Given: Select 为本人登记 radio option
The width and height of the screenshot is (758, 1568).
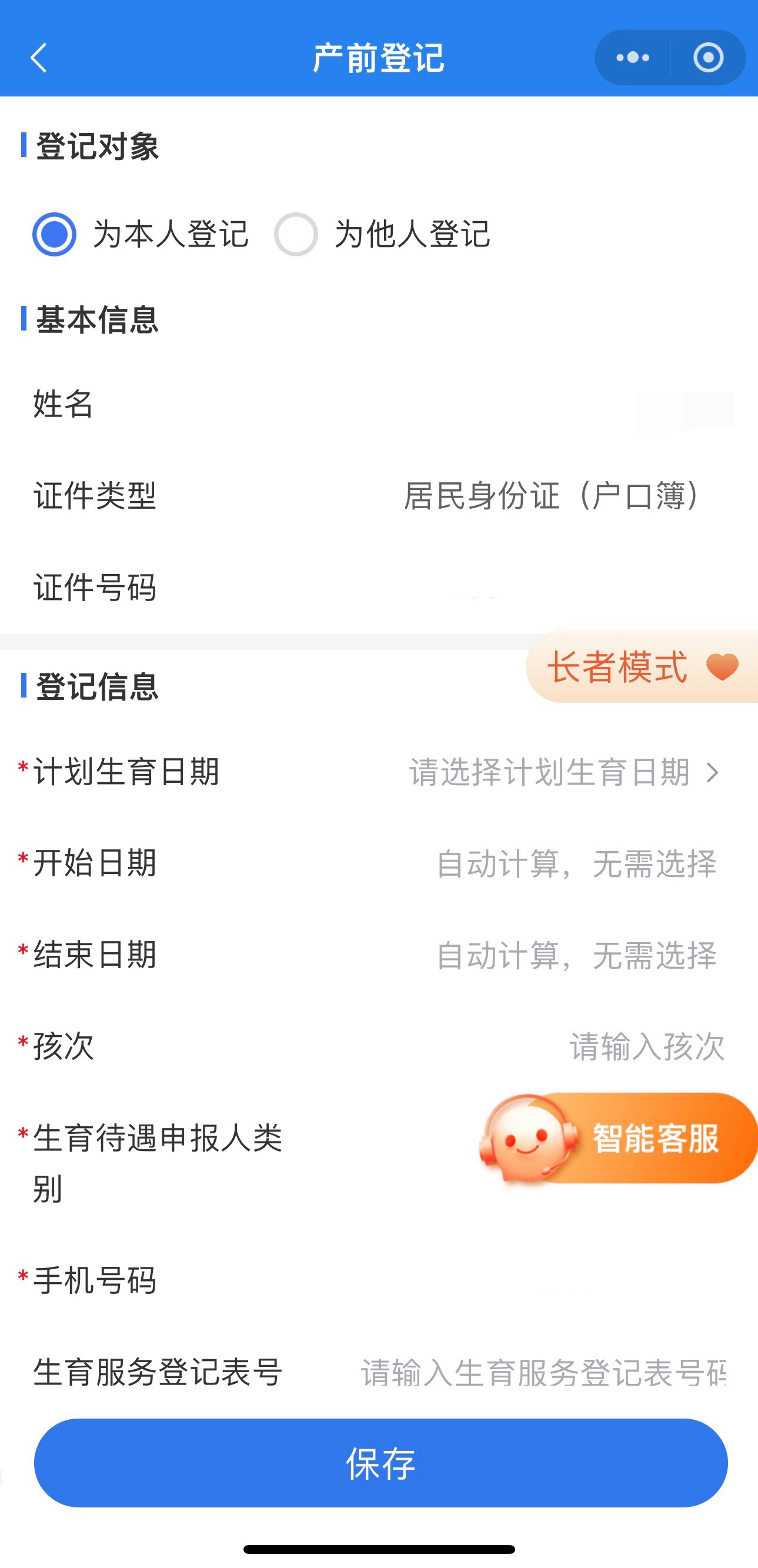Looking at the screenshot, I should pyautogui.click(x=55, y=234).
